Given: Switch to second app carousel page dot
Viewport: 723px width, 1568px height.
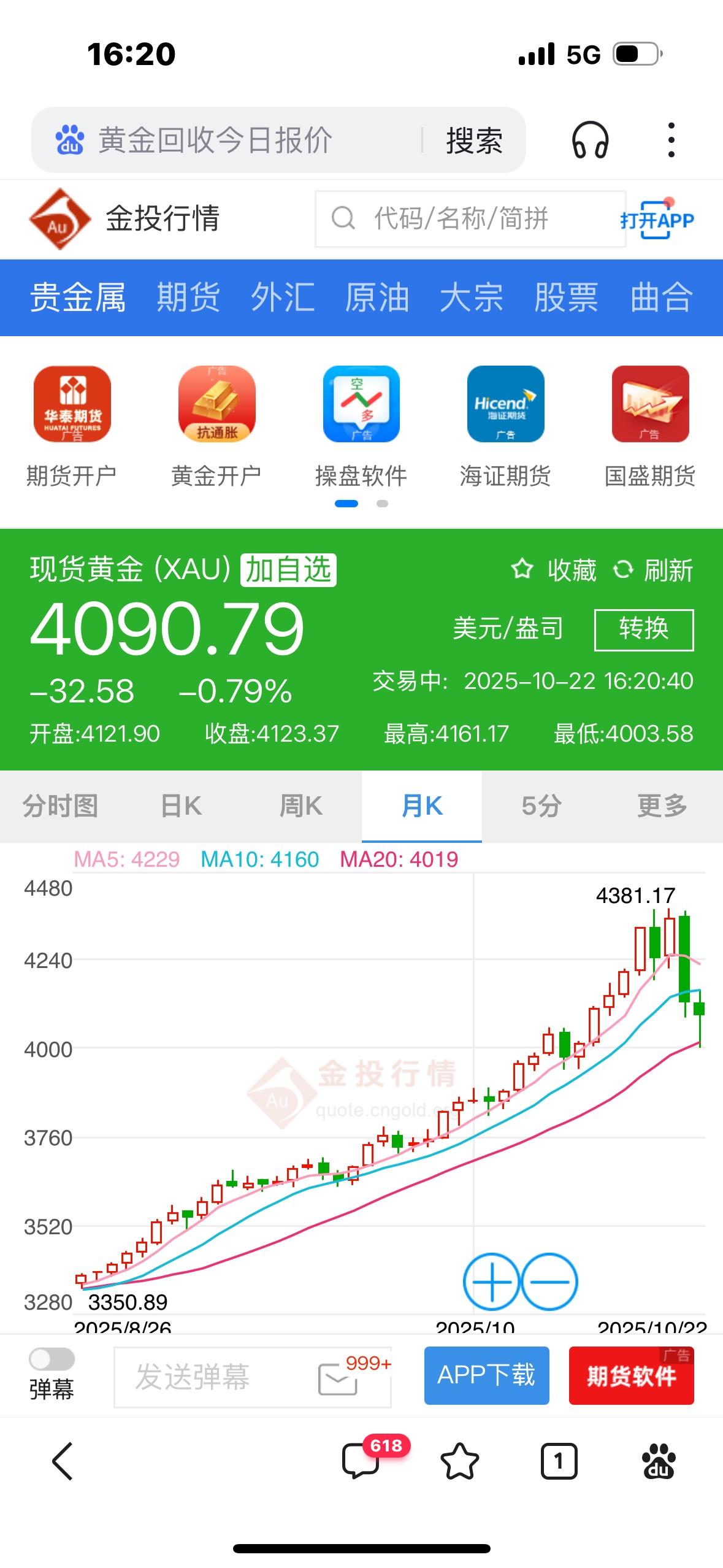Looking at the screenshot, I should click(383, 503).
